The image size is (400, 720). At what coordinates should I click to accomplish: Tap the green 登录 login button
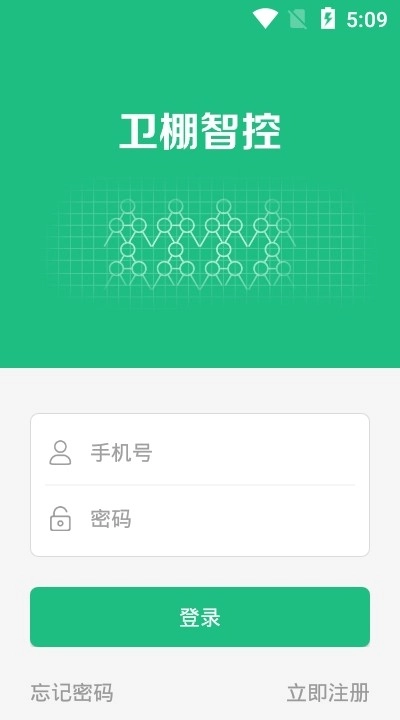point(200,617)
